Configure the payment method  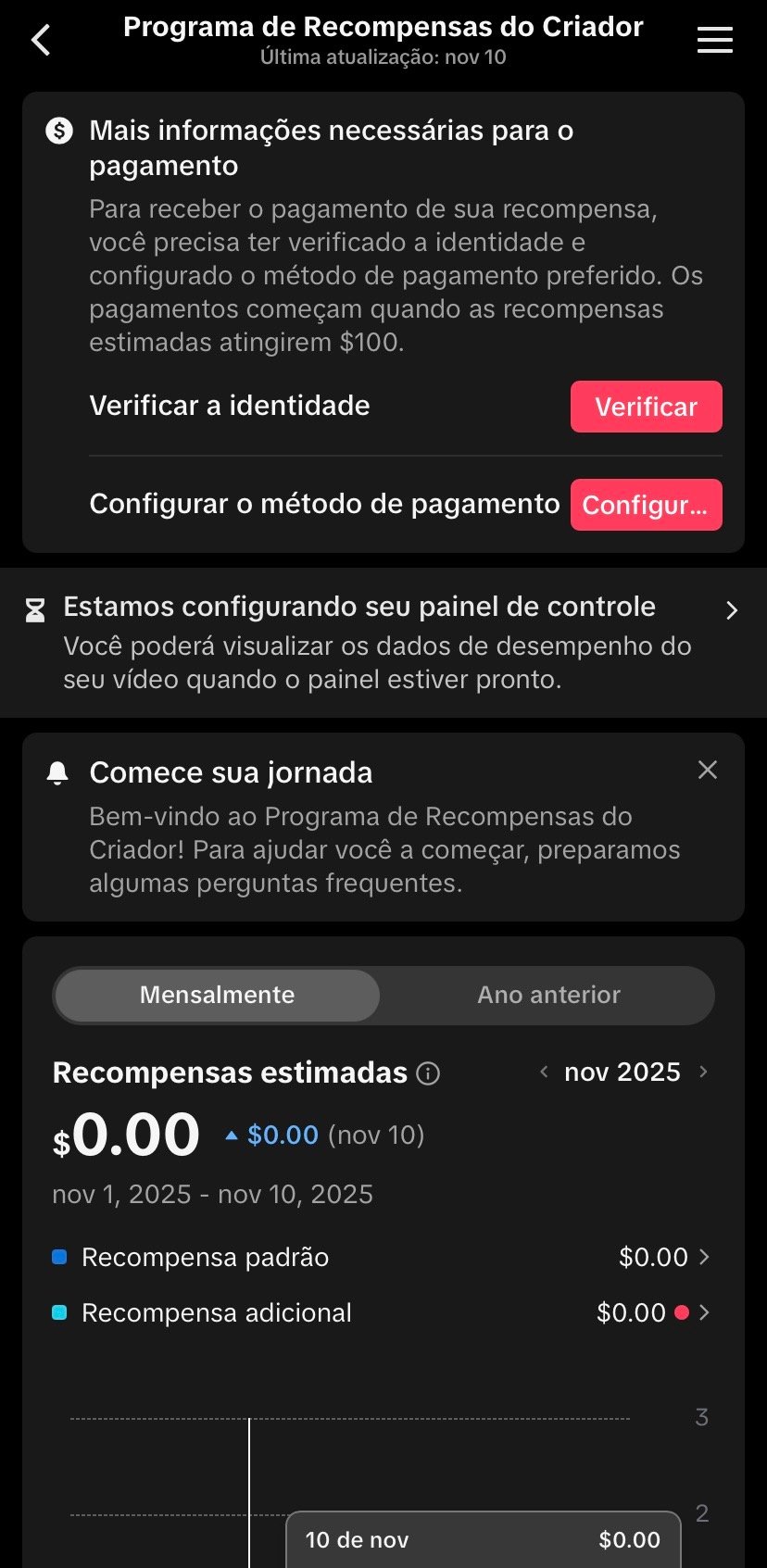[x=646, y=505]
